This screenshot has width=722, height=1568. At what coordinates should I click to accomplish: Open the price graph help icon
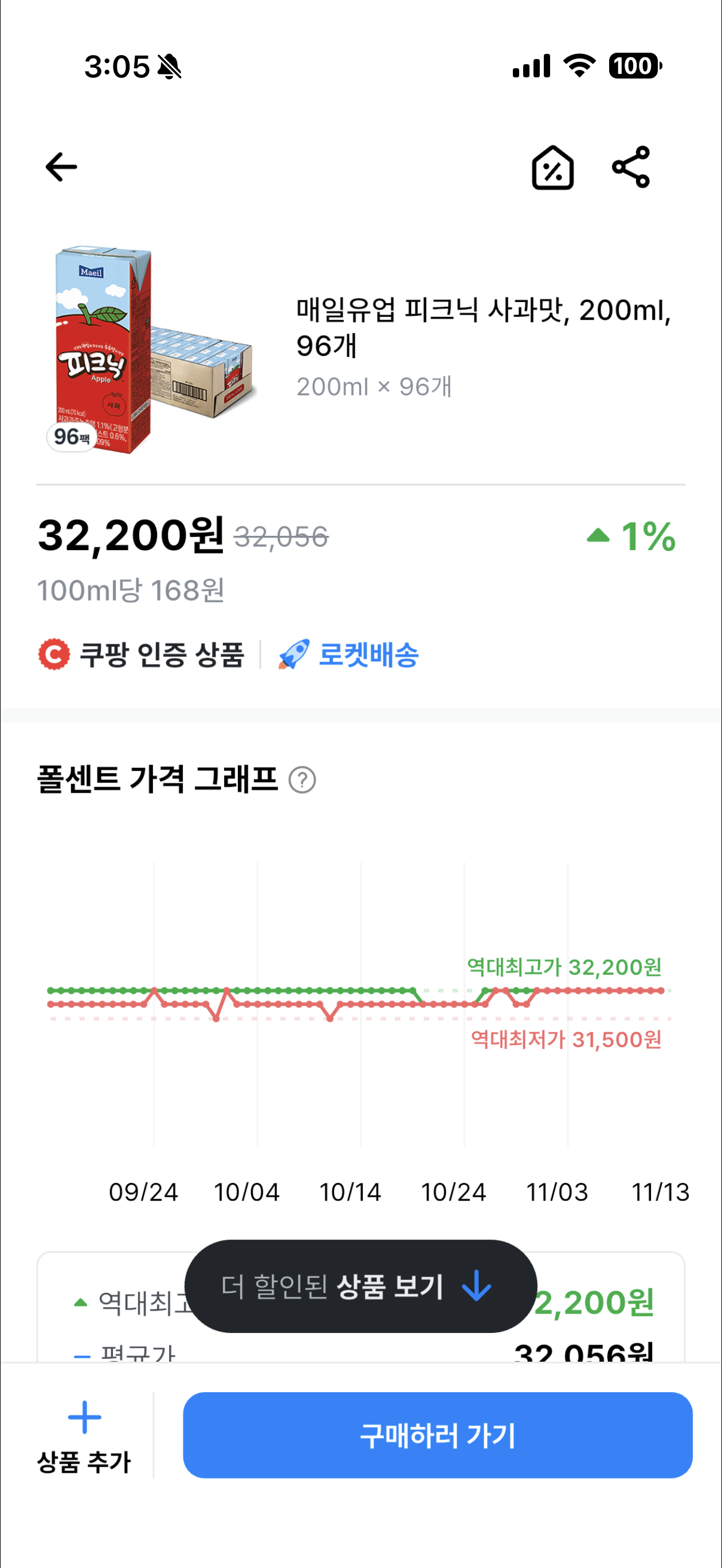tap(302, 780)
